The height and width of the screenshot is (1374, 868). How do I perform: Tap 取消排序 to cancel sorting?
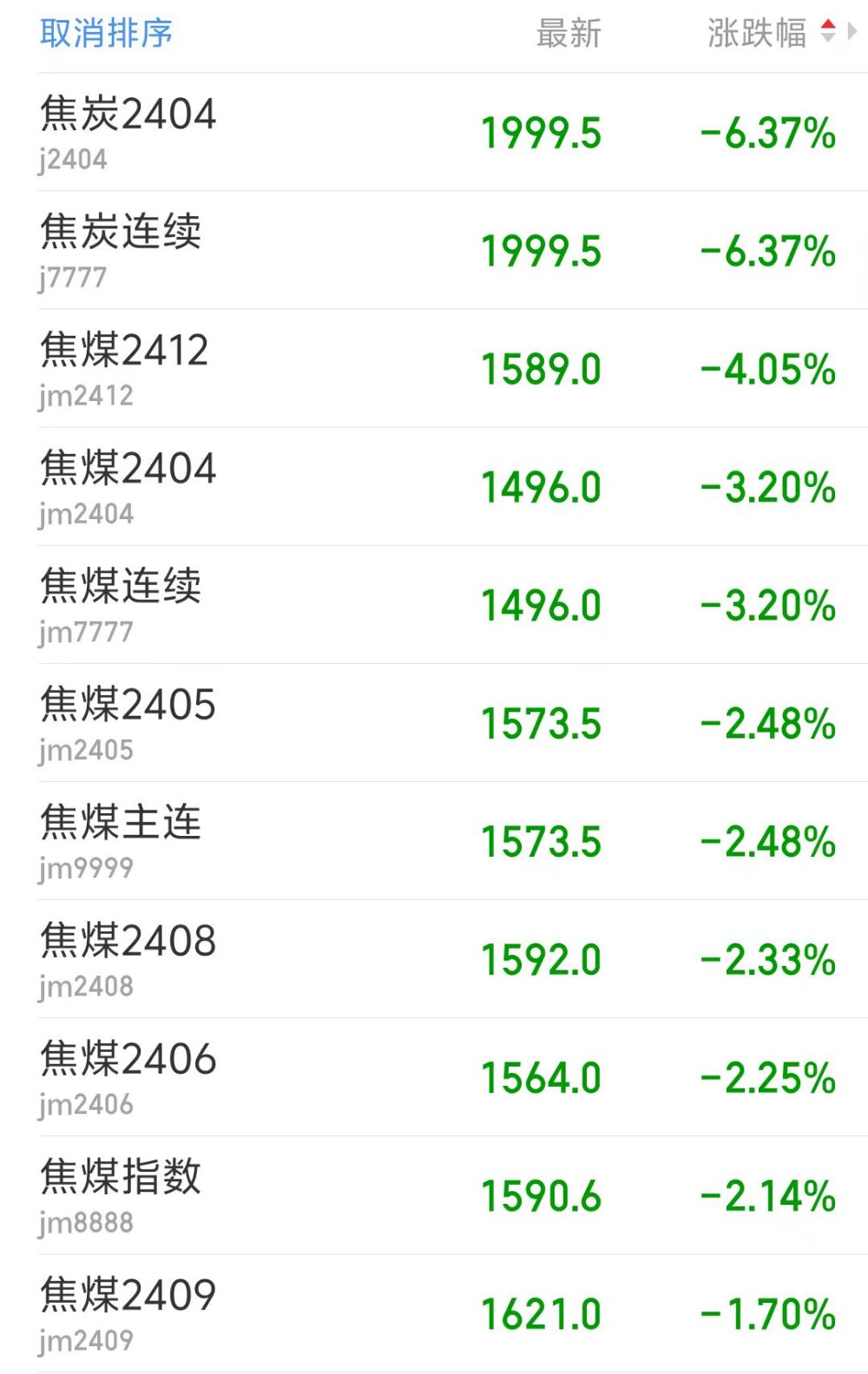[106, 34]
